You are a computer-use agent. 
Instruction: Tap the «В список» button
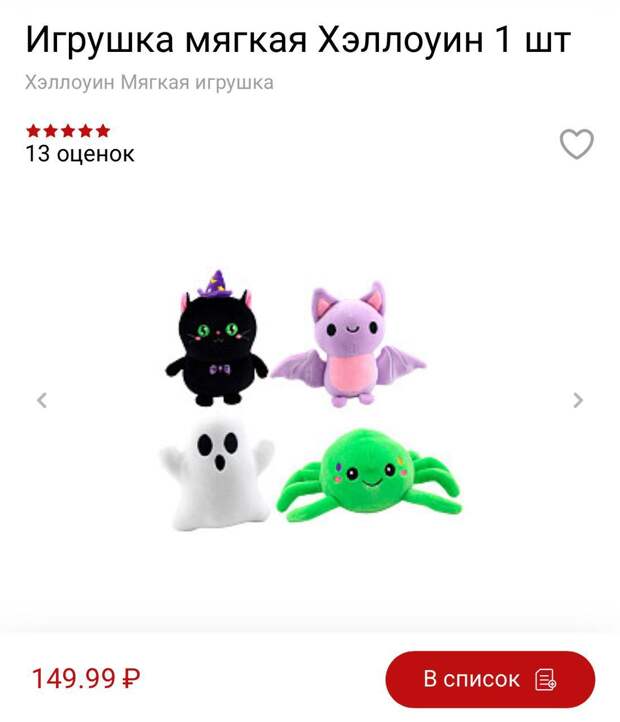[x=489, y=679]
